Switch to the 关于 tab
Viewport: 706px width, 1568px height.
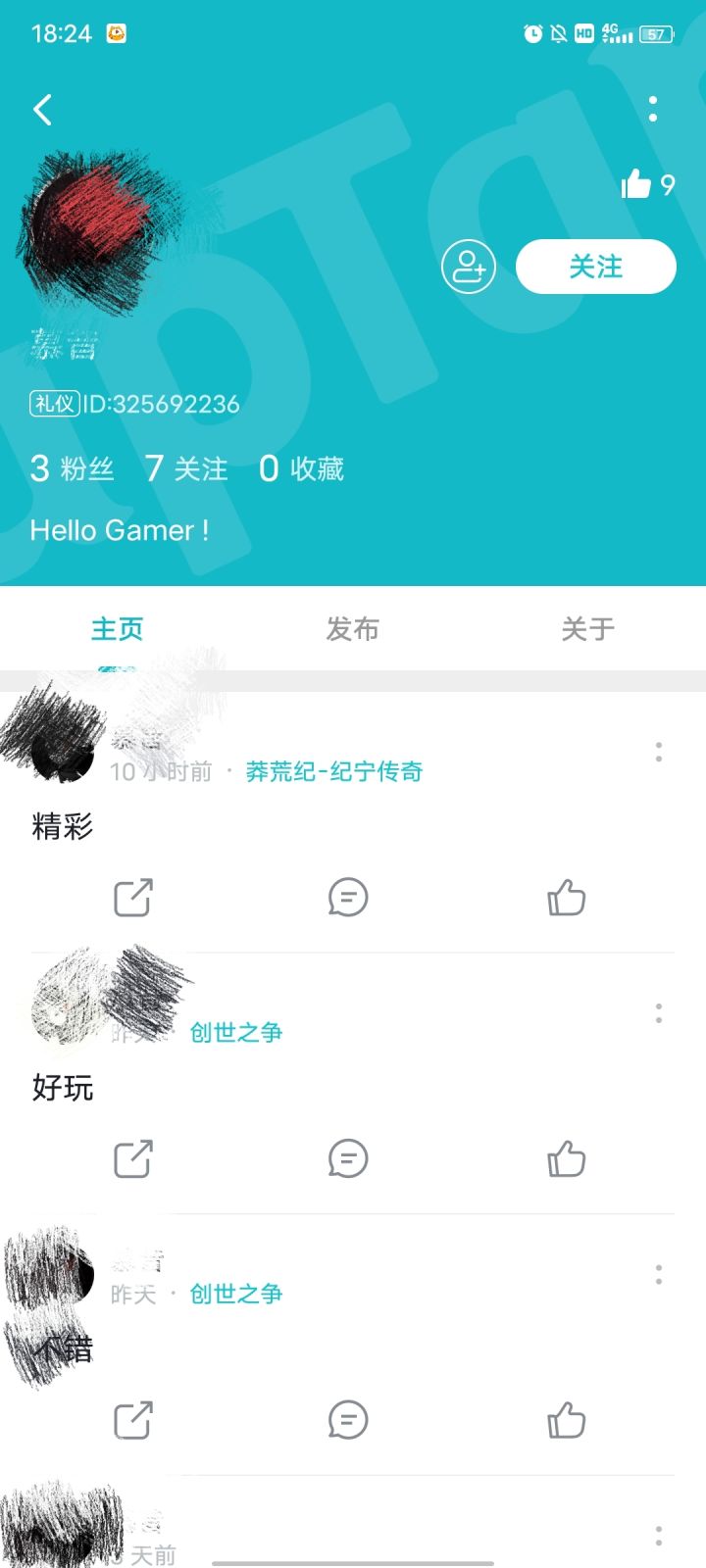(586, 630)
